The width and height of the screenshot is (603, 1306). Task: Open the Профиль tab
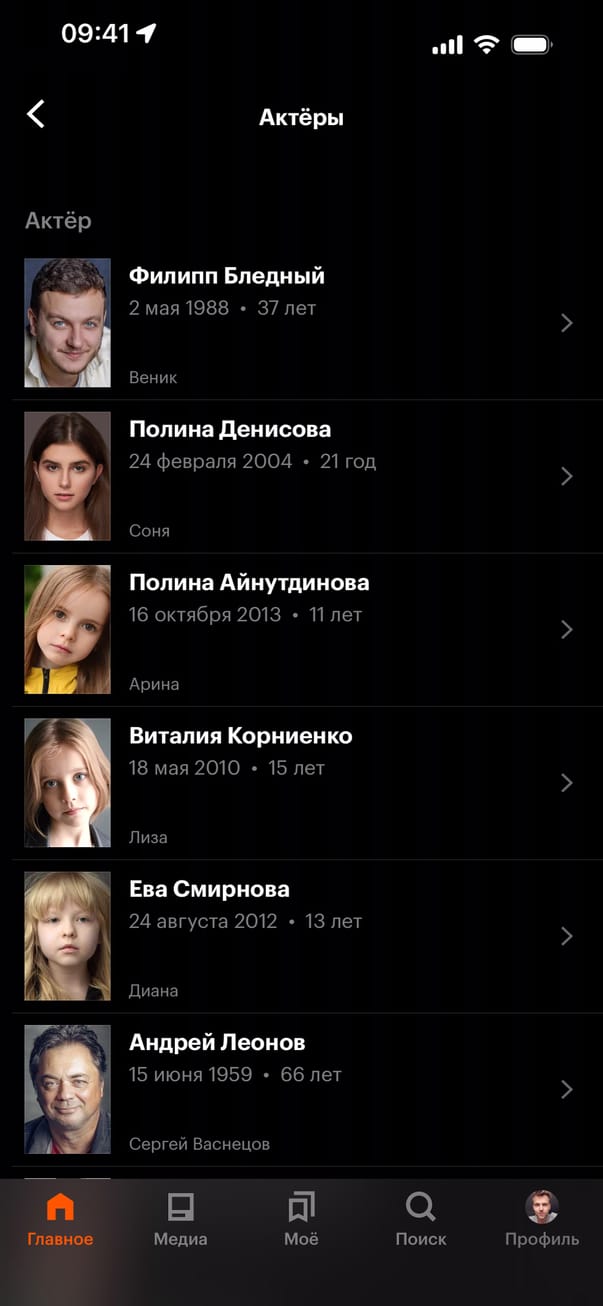coord(541,1220)
